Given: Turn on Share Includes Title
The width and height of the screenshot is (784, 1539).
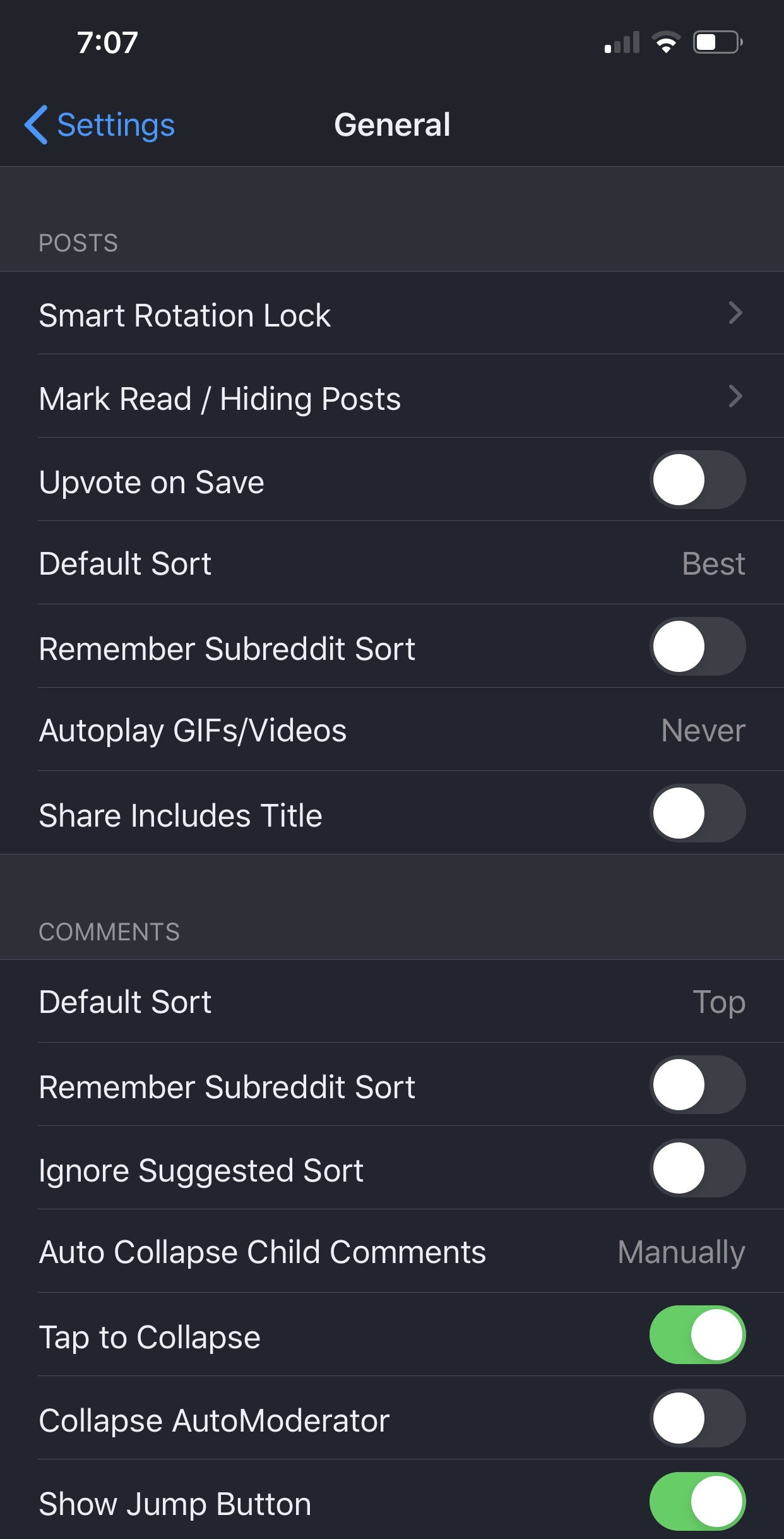Looking at the screenshot, I should [x=697, y=813].
